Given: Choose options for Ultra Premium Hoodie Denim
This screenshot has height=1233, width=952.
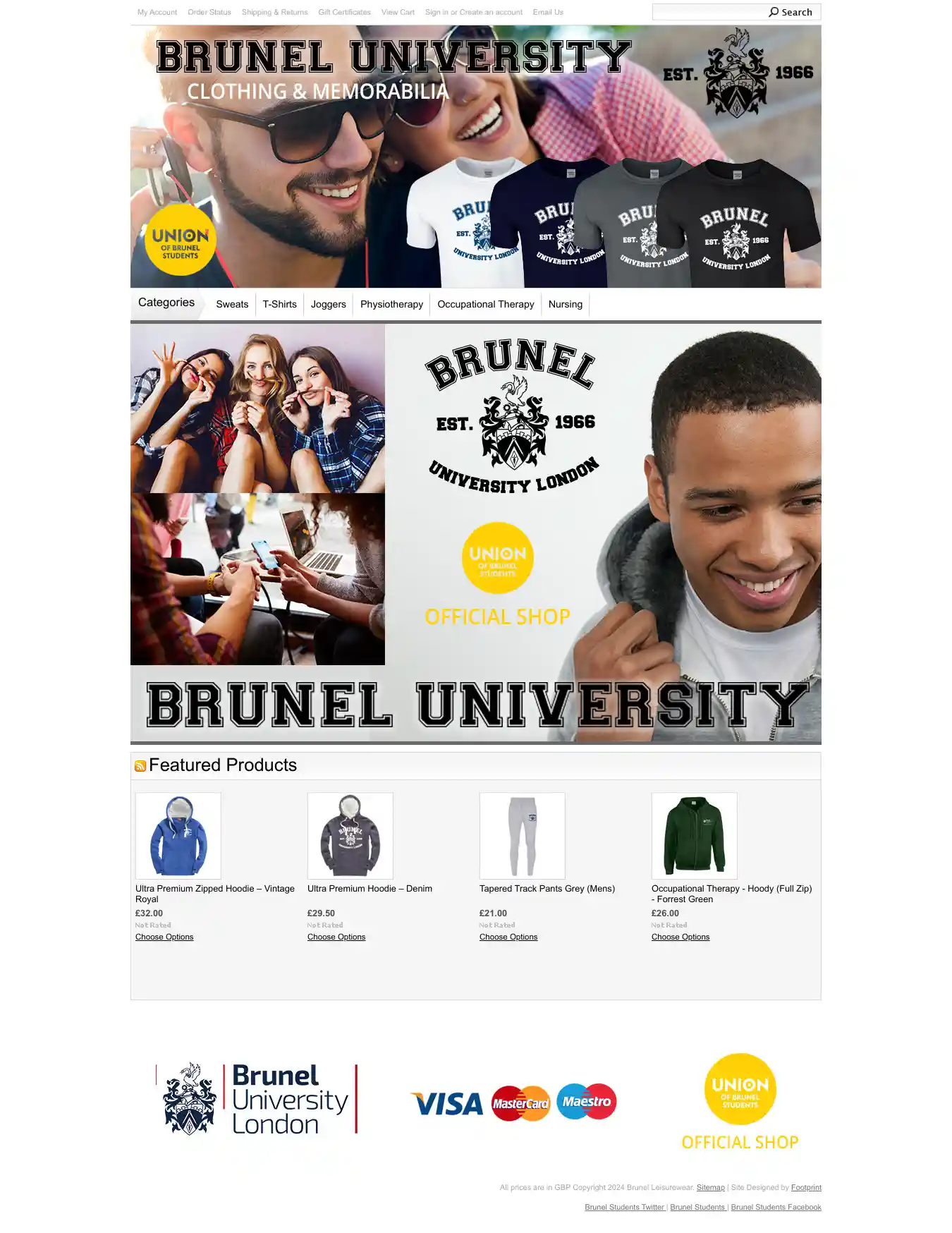Looking at the screenshot, I should pyautogui.click(x=336, y=937).
